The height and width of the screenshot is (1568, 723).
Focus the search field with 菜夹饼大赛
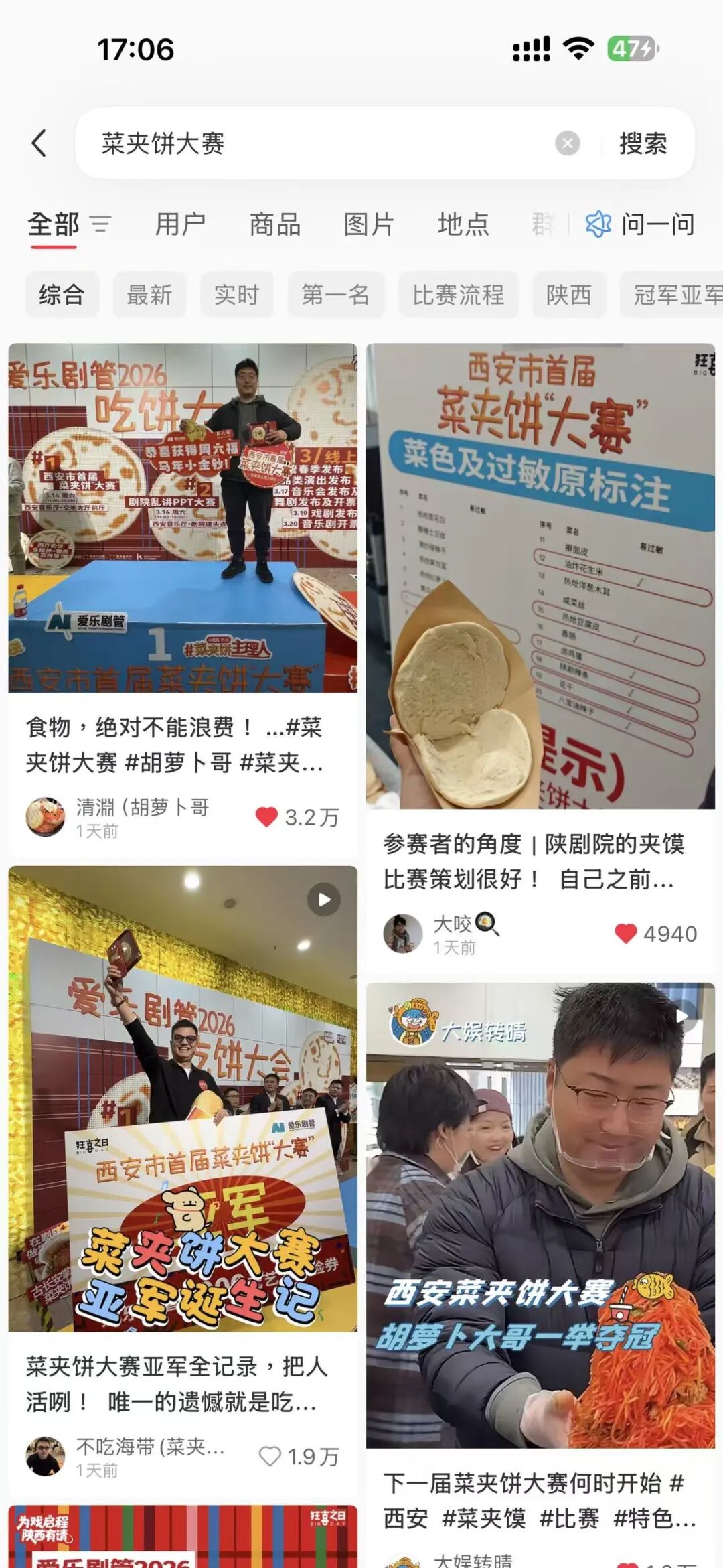[x=321, y=143]
